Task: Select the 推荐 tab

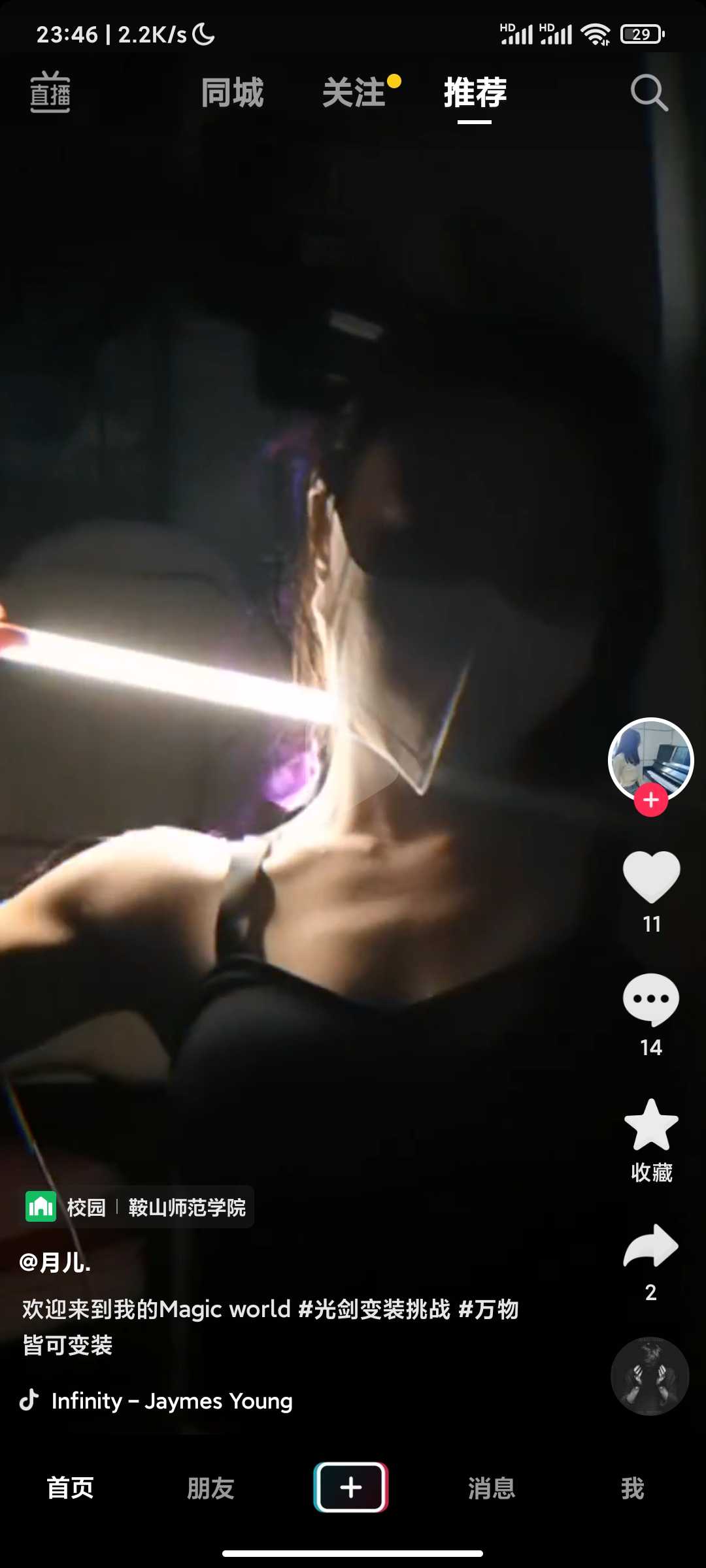Action: tap(475, 92)
